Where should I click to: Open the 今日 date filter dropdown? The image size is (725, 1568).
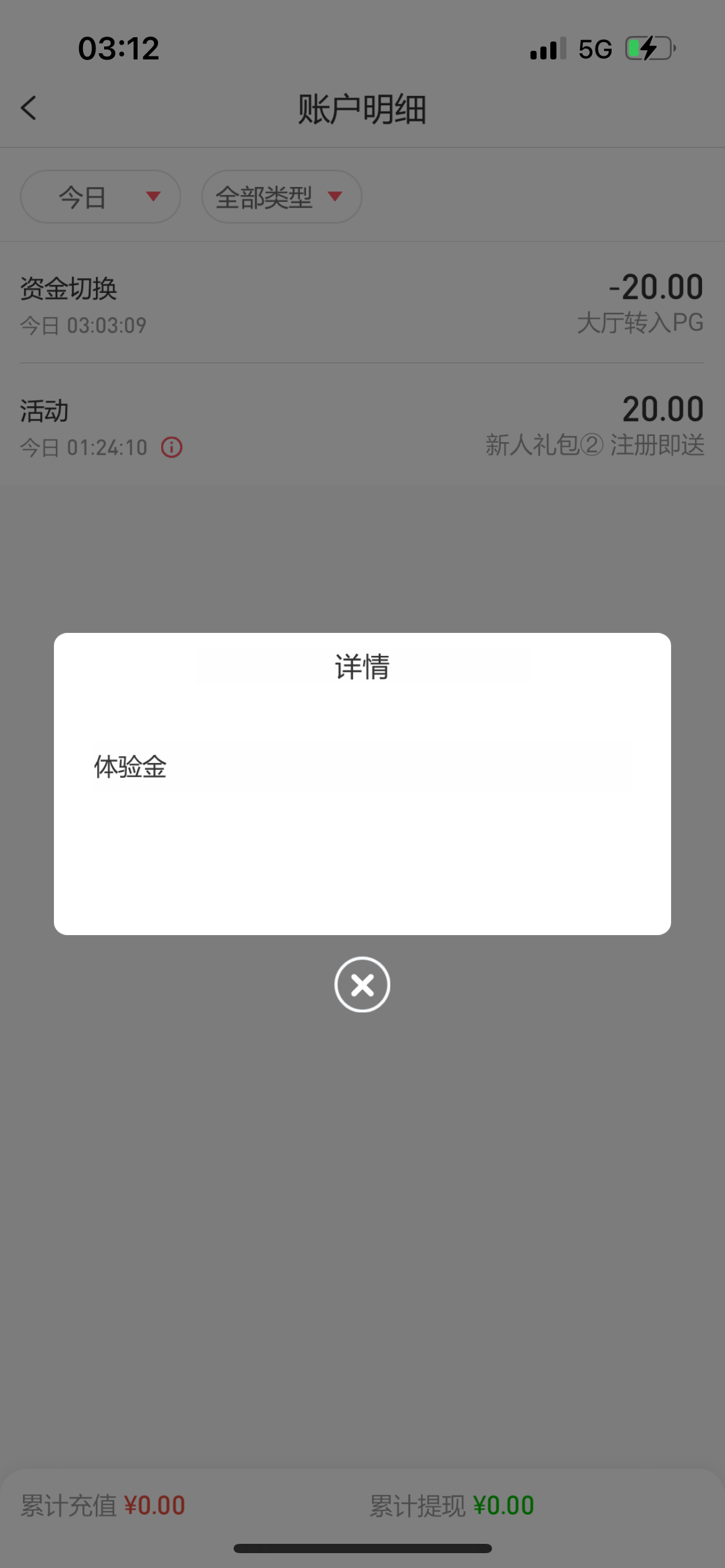tap(100, 196)
